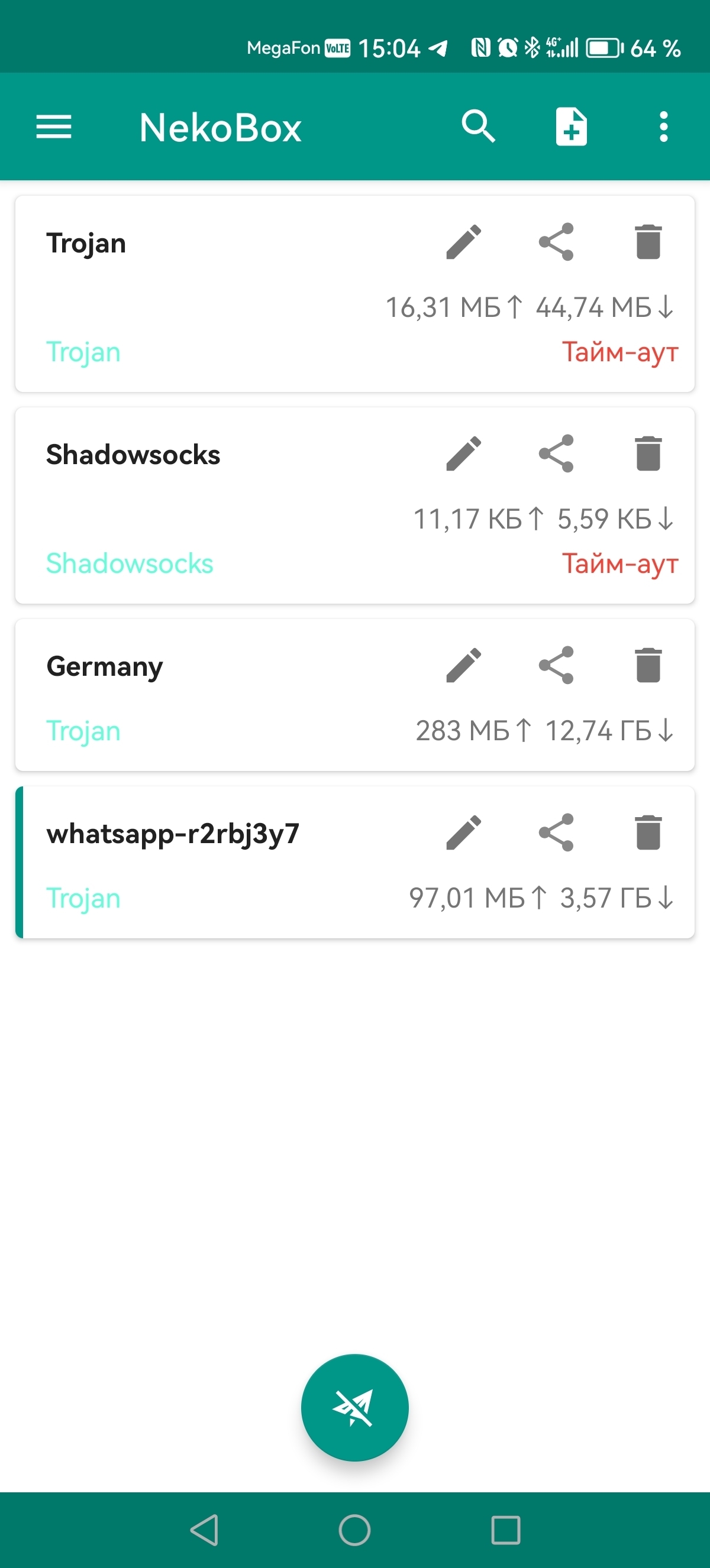Open the navigation drawer menu
The width and height of the screenshot is (710, 1568).
(x=54, y=127)
